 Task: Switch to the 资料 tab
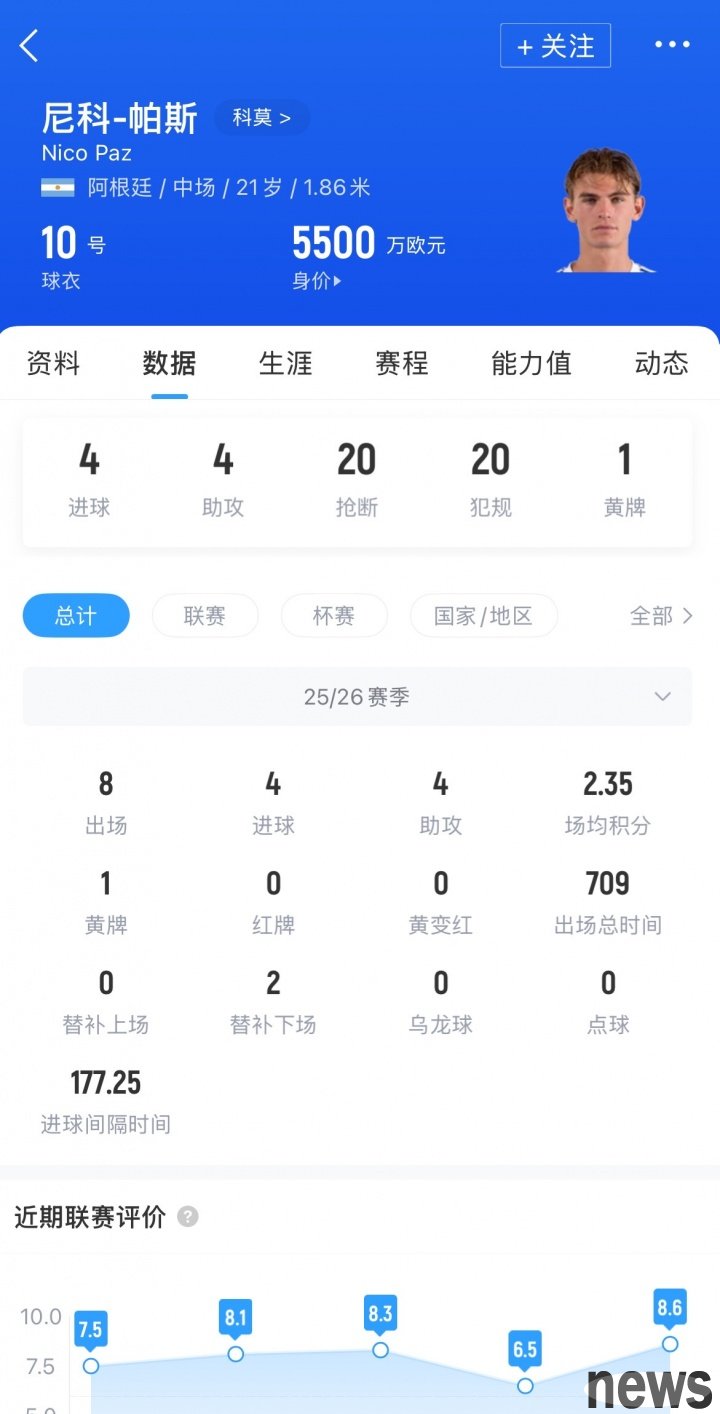tap(53, 363)
